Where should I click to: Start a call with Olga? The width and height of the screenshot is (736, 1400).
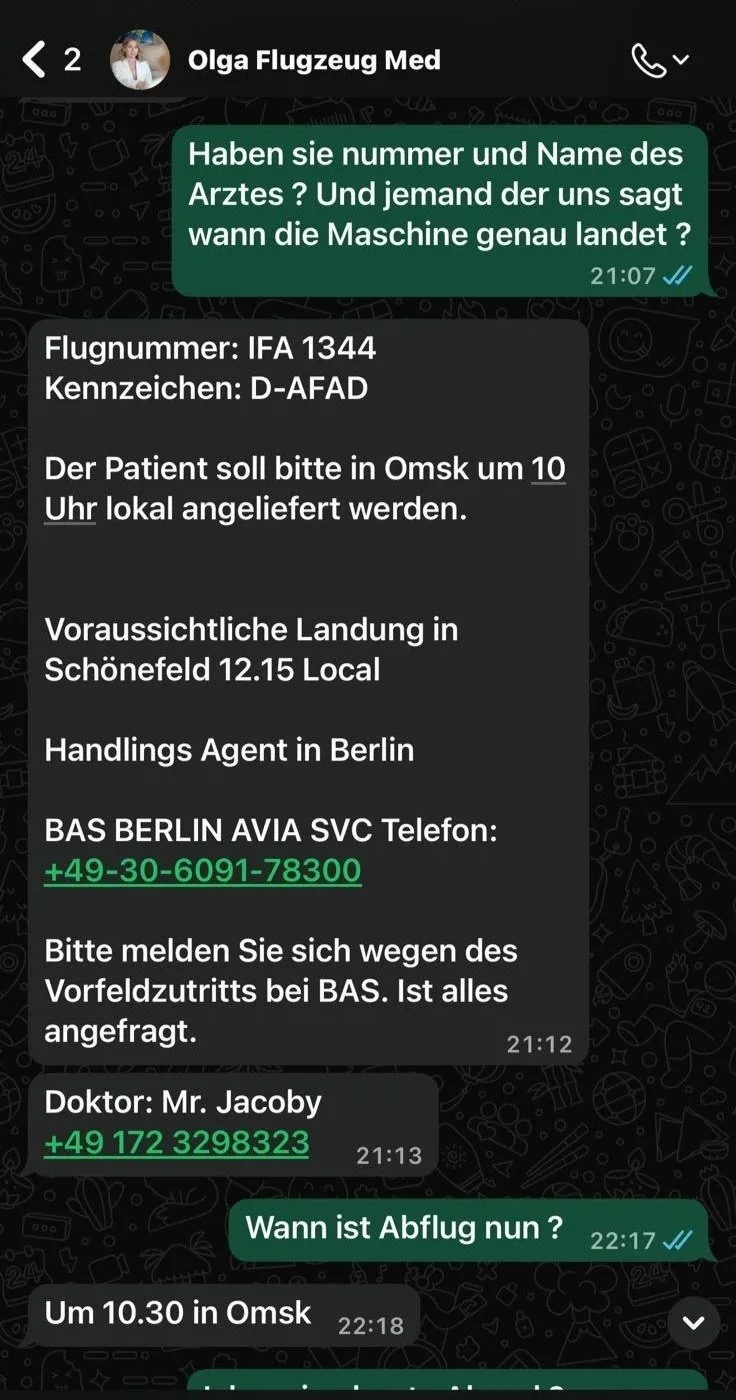pos(649,60)
